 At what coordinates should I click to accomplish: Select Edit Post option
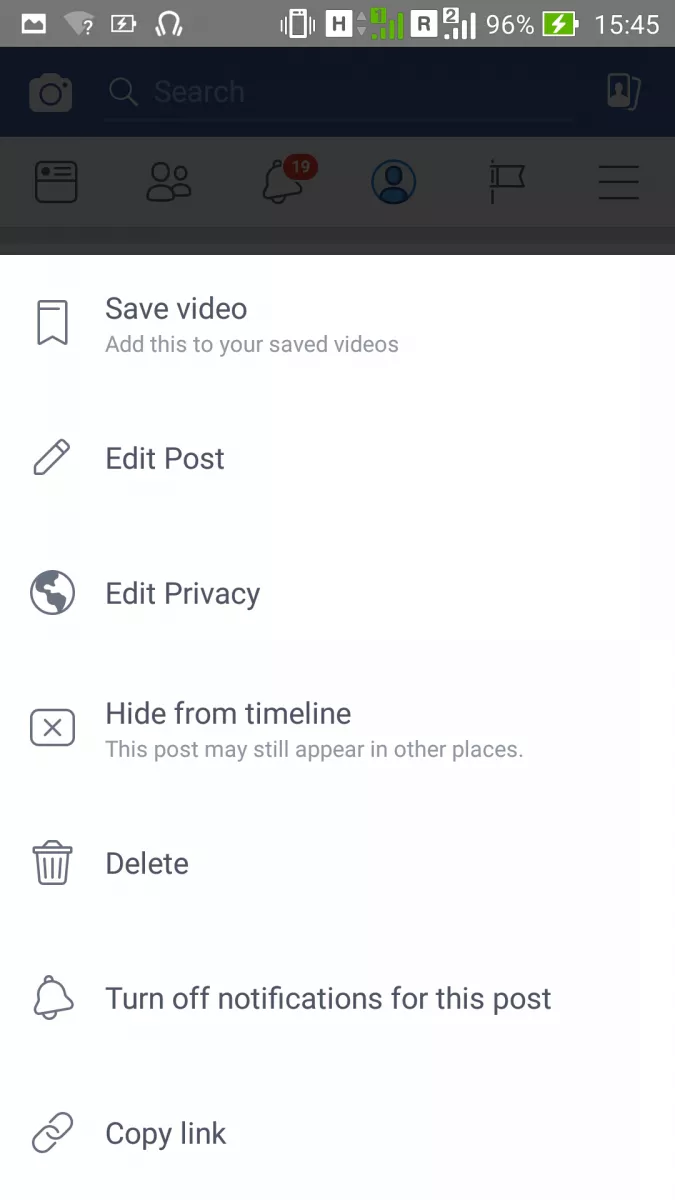coord(337,459)
